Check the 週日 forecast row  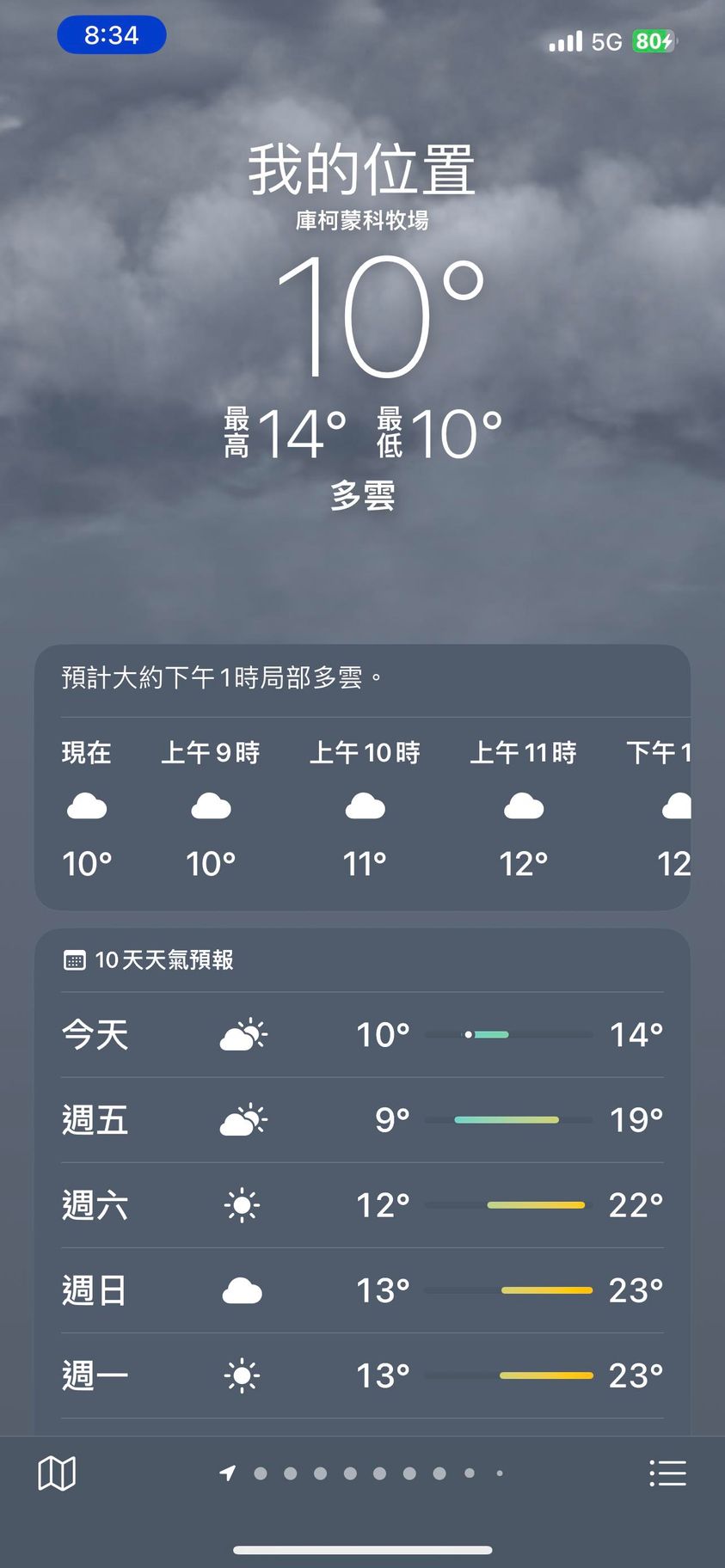362,1289
